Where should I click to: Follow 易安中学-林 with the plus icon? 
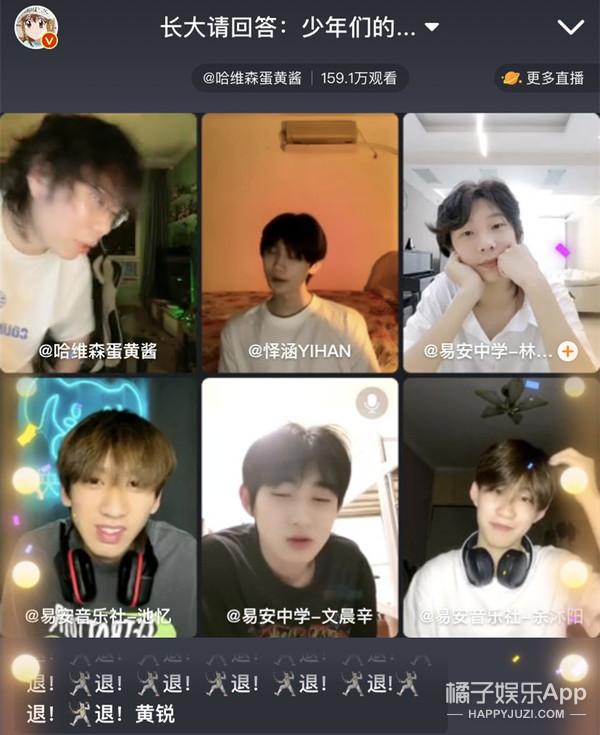click(568, 351)
